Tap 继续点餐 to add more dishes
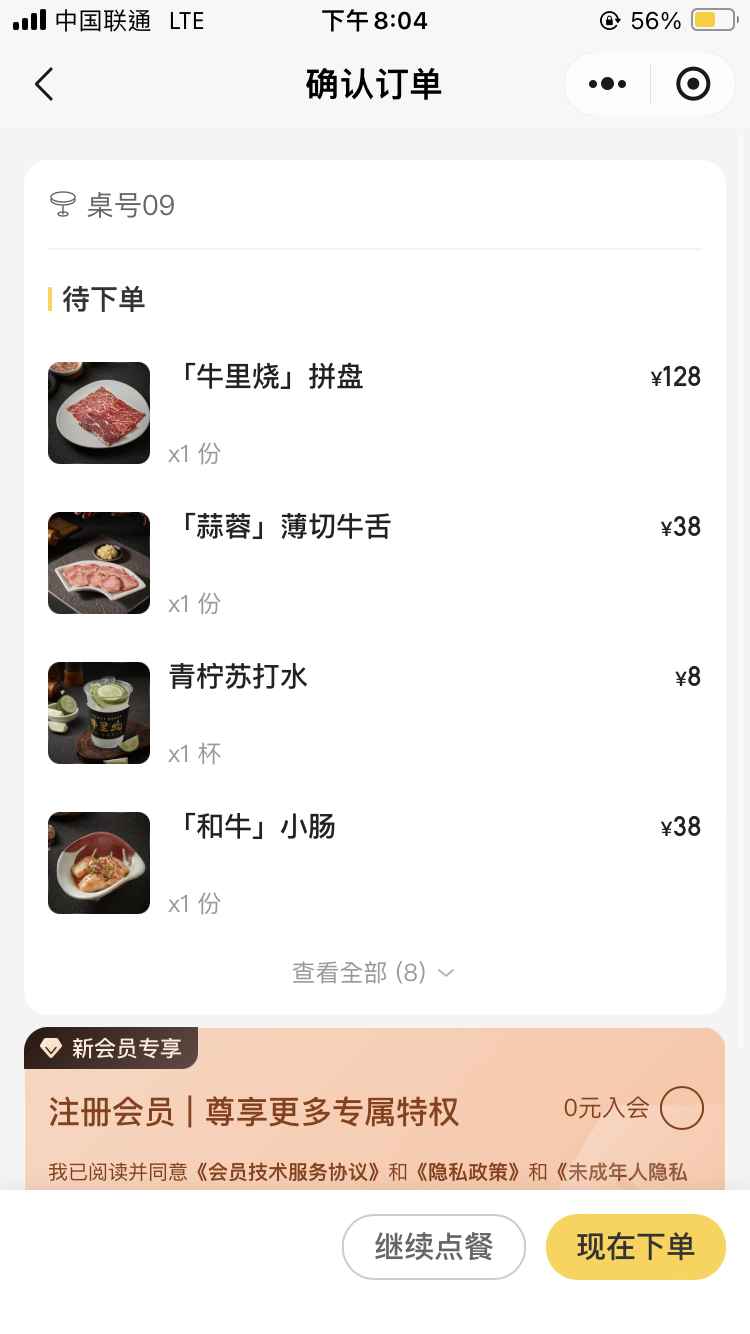750x1334 pixels. click(433, 1247)
